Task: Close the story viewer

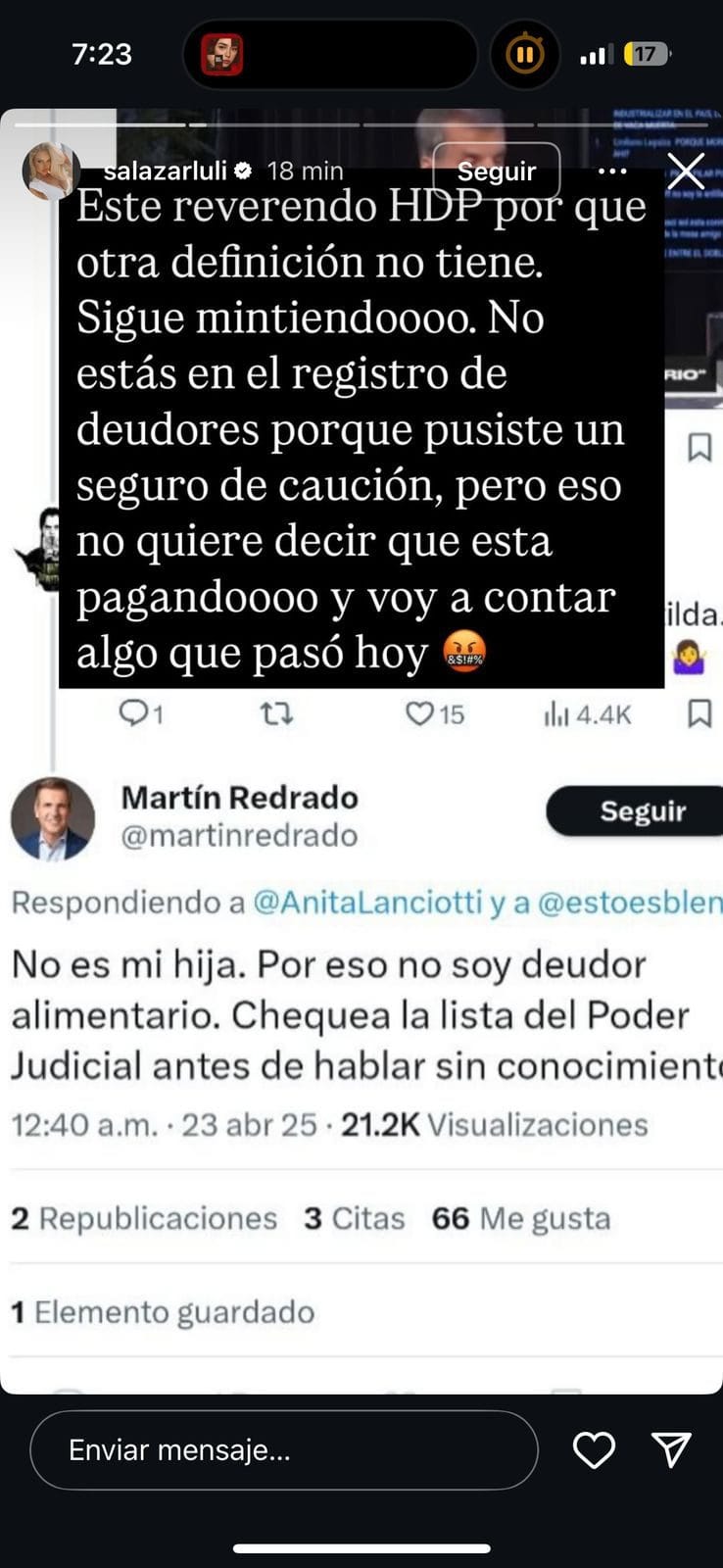Action: [x=686, y=171]
